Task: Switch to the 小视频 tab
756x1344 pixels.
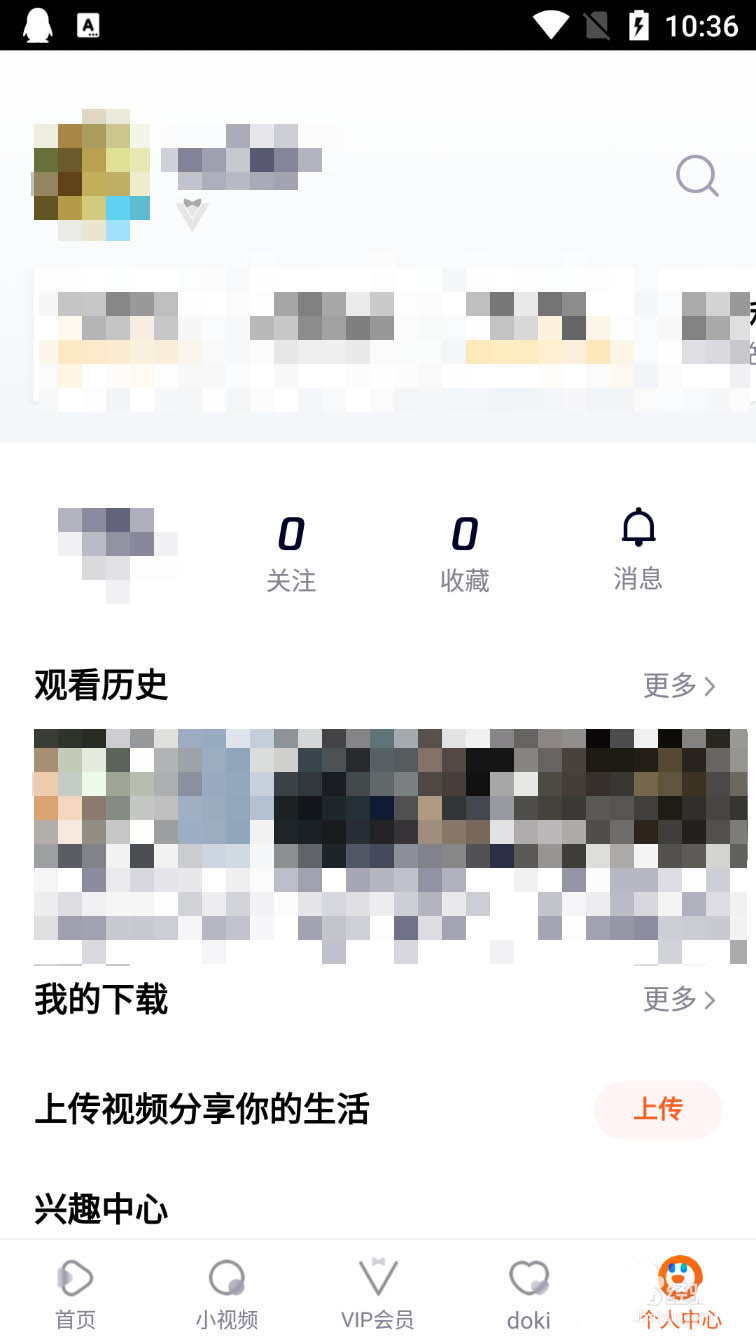Action: (x=227, y=1292)
